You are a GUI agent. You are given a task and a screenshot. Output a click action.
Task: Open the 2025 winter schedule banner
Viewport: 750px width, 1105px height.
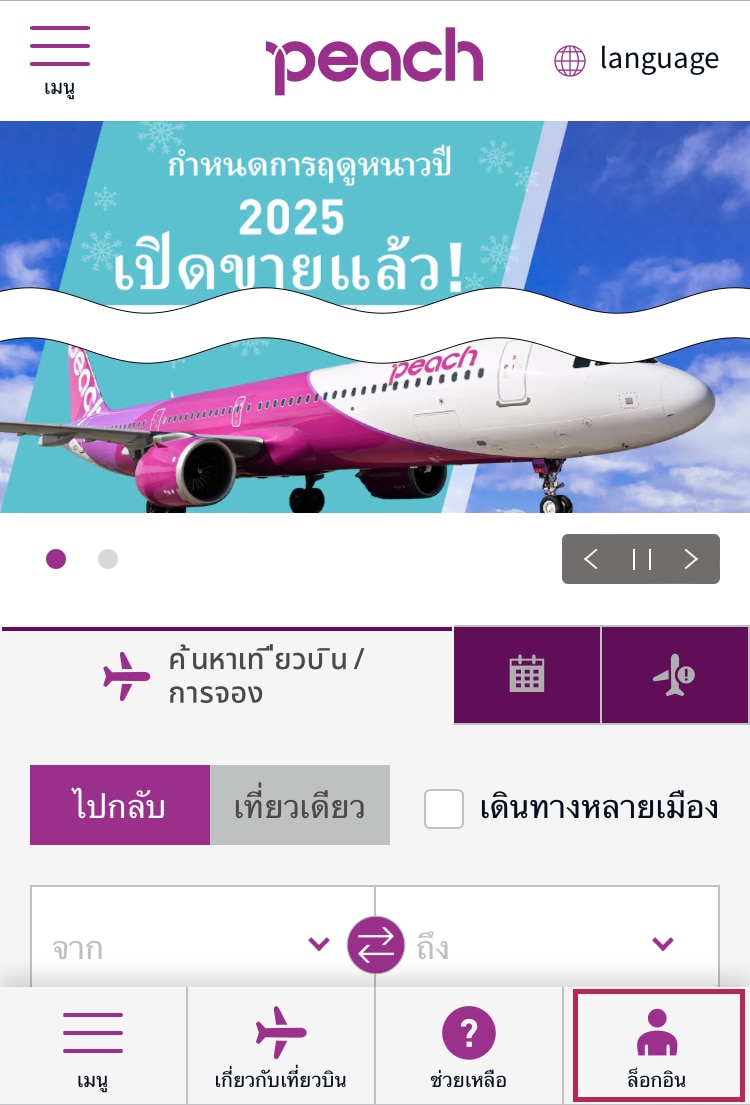coord(375,317)
